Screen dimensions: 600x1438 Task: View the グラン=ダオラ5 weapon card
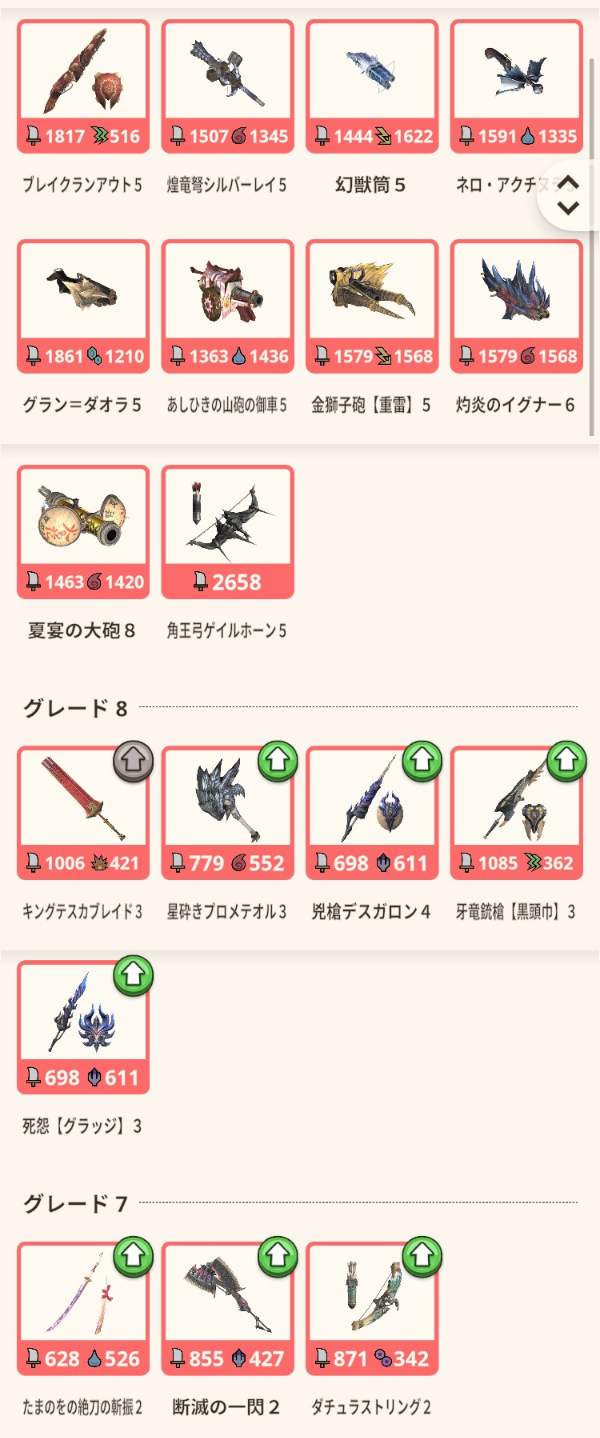click(x=83, y=306)
